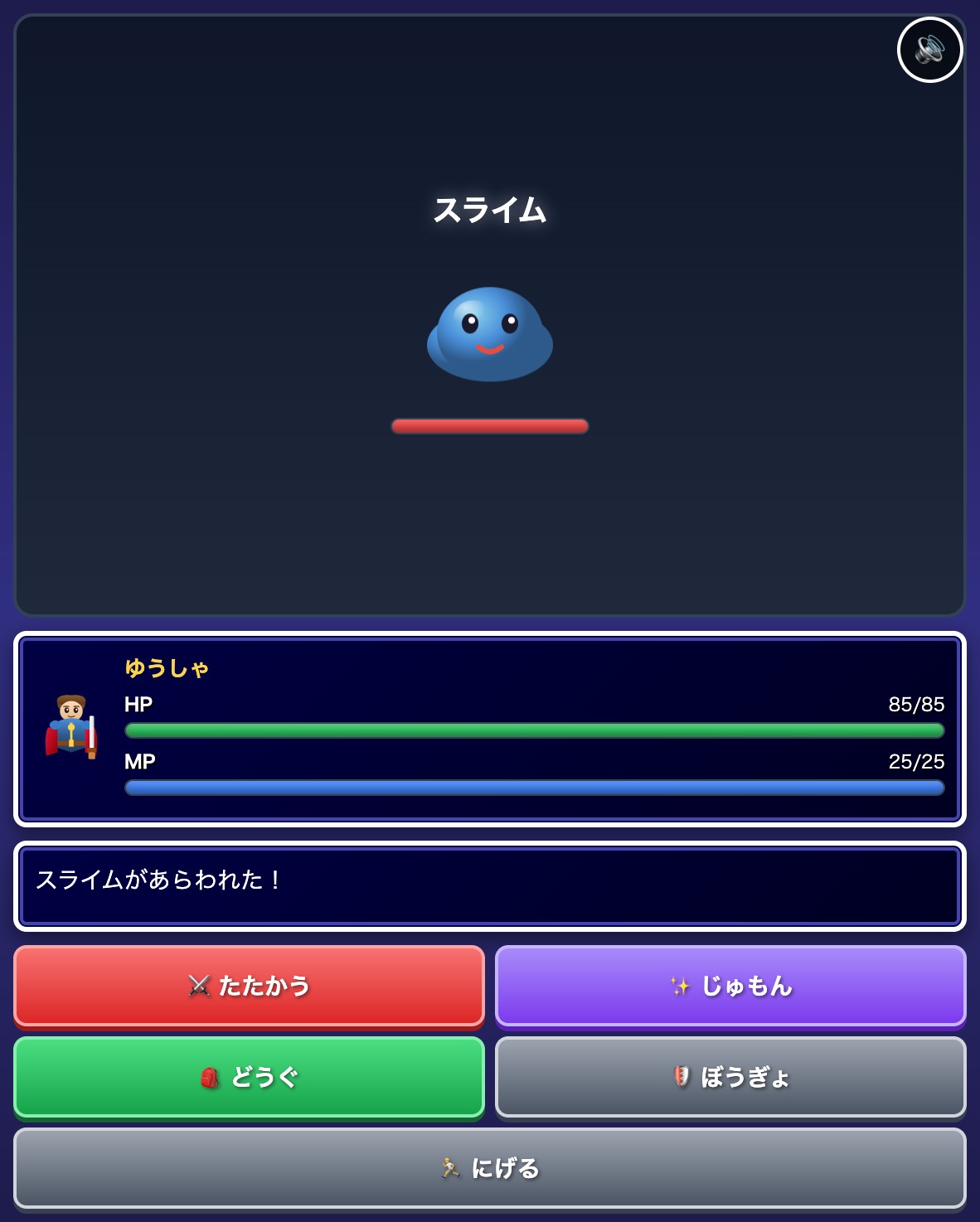Screen dimensions: 980x1222
Task: Click the blue MP bar of the hero
Action: pos(533,788)
